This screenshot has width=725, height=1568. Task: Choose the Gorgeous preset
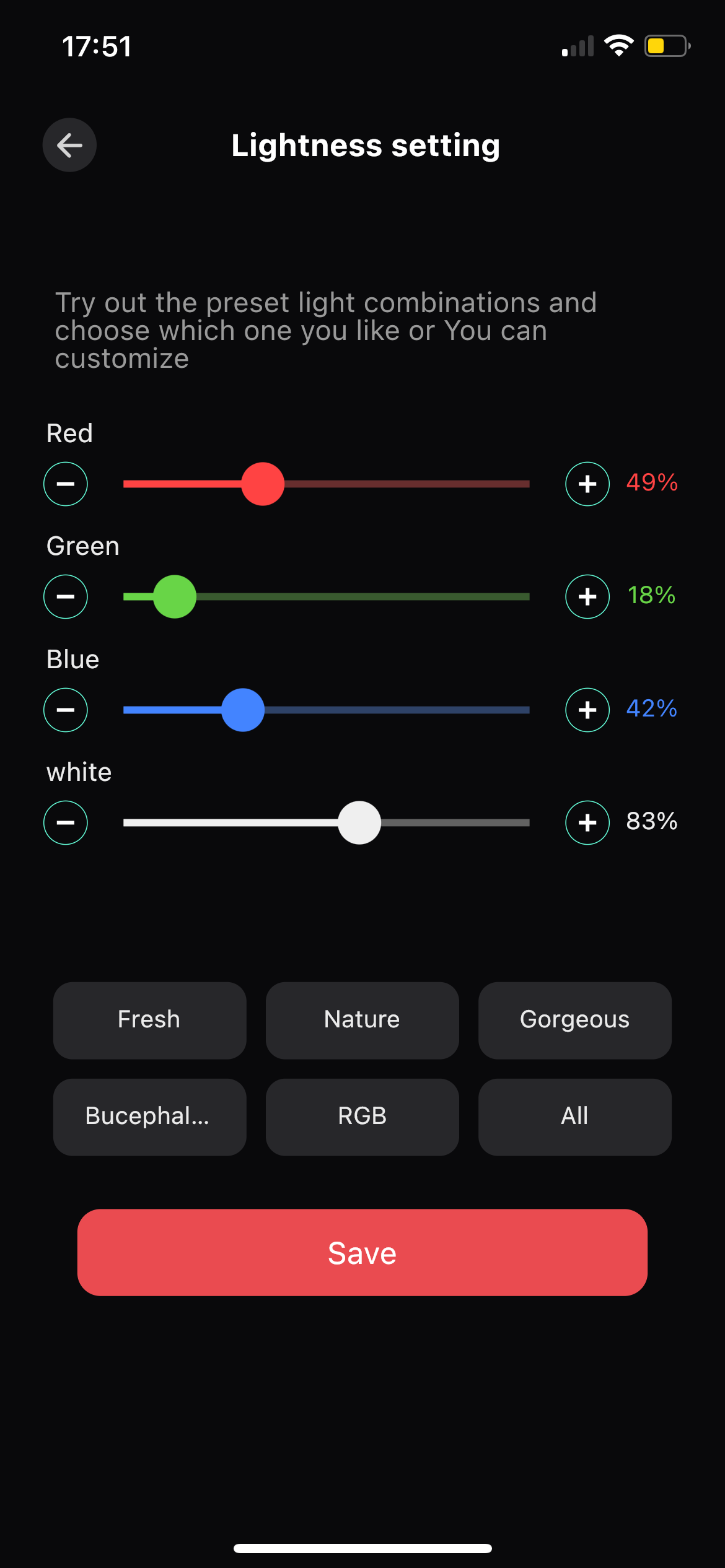574,1020
